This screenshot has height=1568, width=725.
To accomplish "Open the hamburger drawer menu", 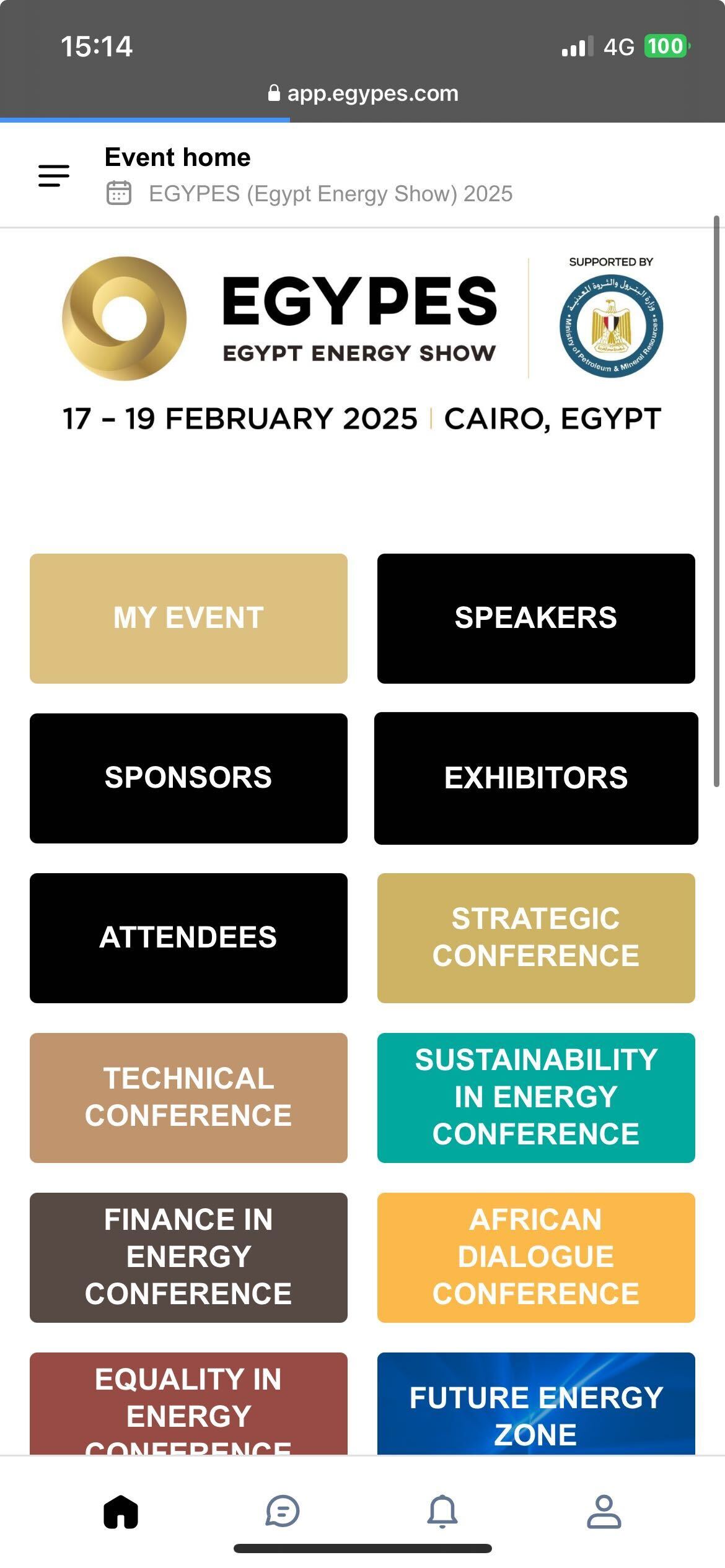I will pyautogui.click(x=54, y=176).
